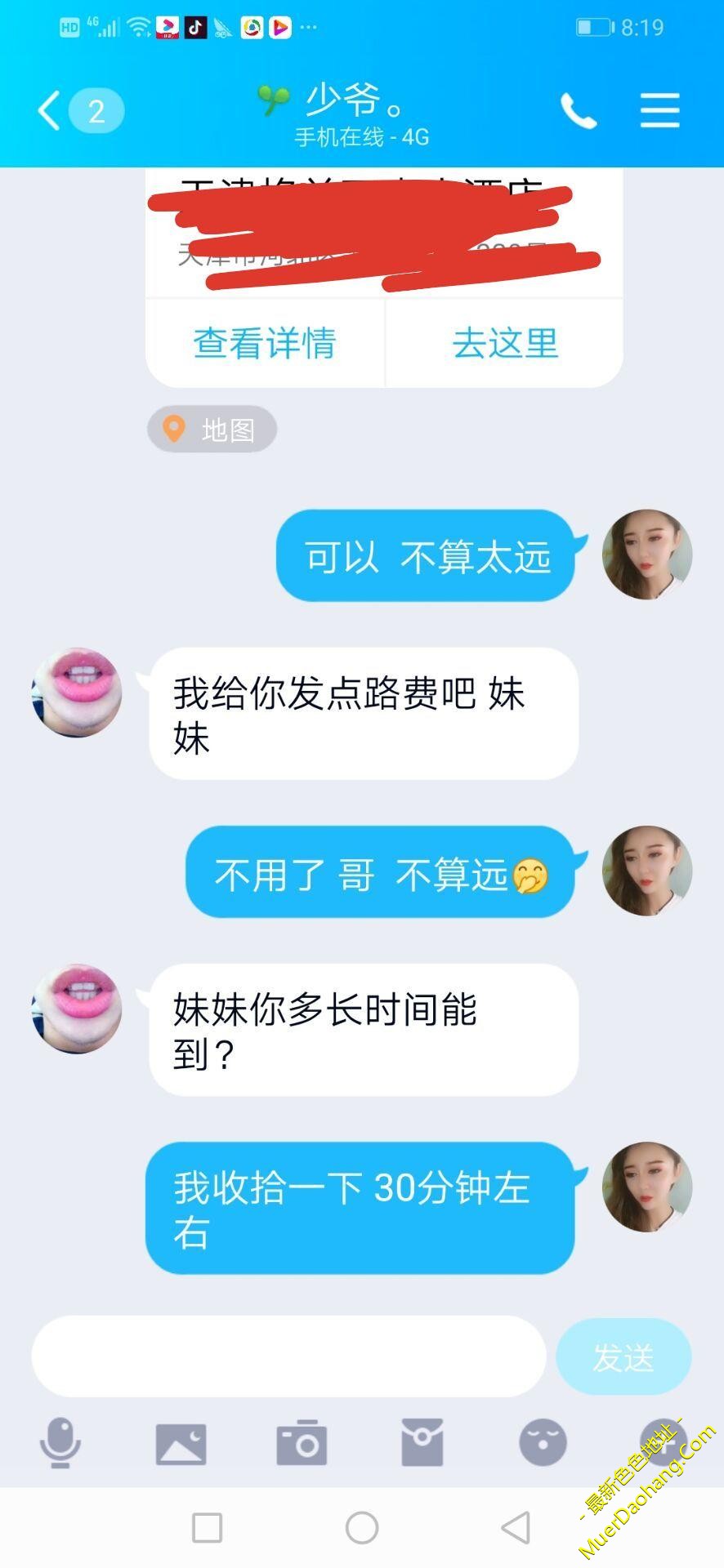Tap the 发送 button
724x1568 pixels.
click(x=623, y=1356)
